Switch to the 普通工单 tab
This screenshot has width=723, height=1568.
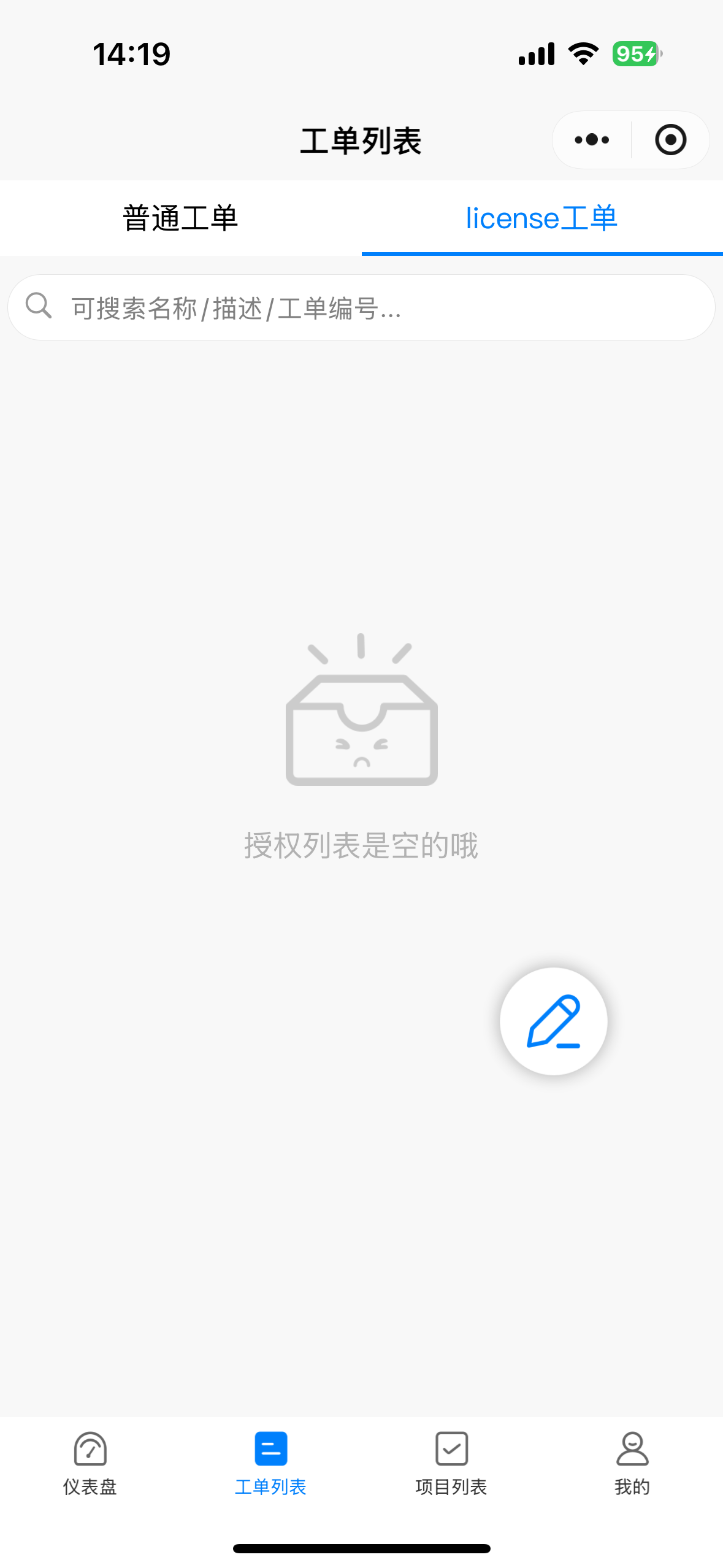[x=180, y=218]
